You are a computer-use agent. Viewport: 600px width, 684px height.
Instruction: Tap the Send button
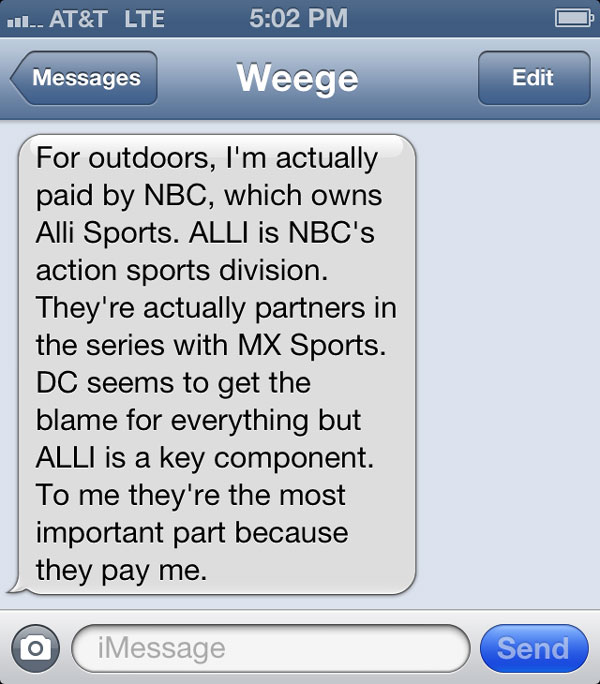[533, 648]
